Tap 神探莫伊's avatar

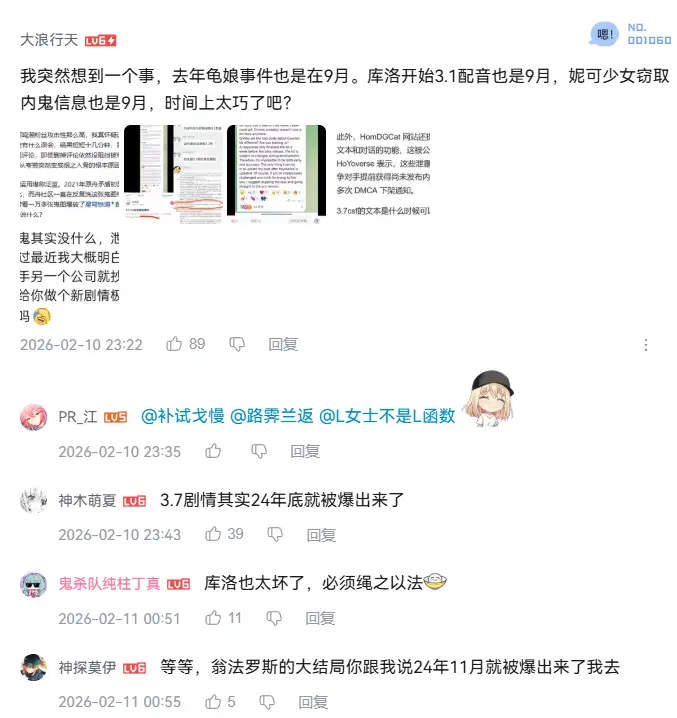click(x=35, y=666)
